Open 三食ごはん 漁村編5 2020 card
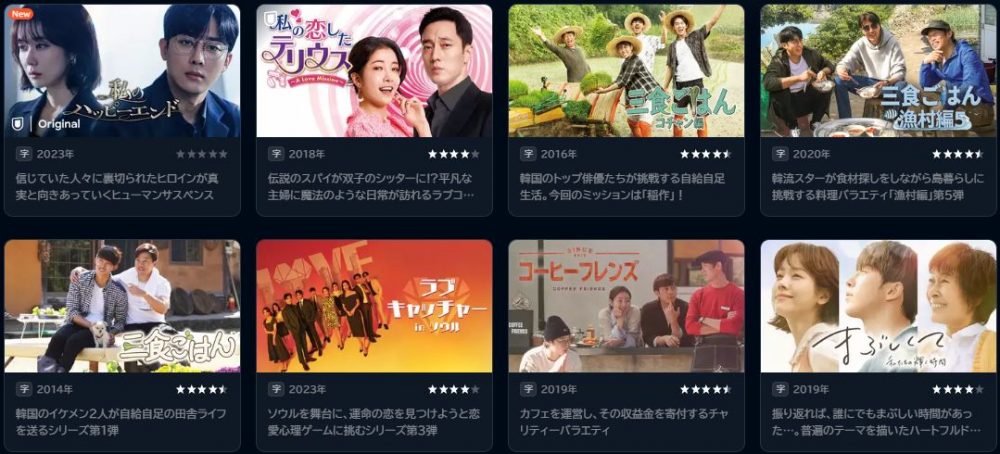The width and height of the screenshot is (1000, 454). pyautogui.click(x=878, y=72)
